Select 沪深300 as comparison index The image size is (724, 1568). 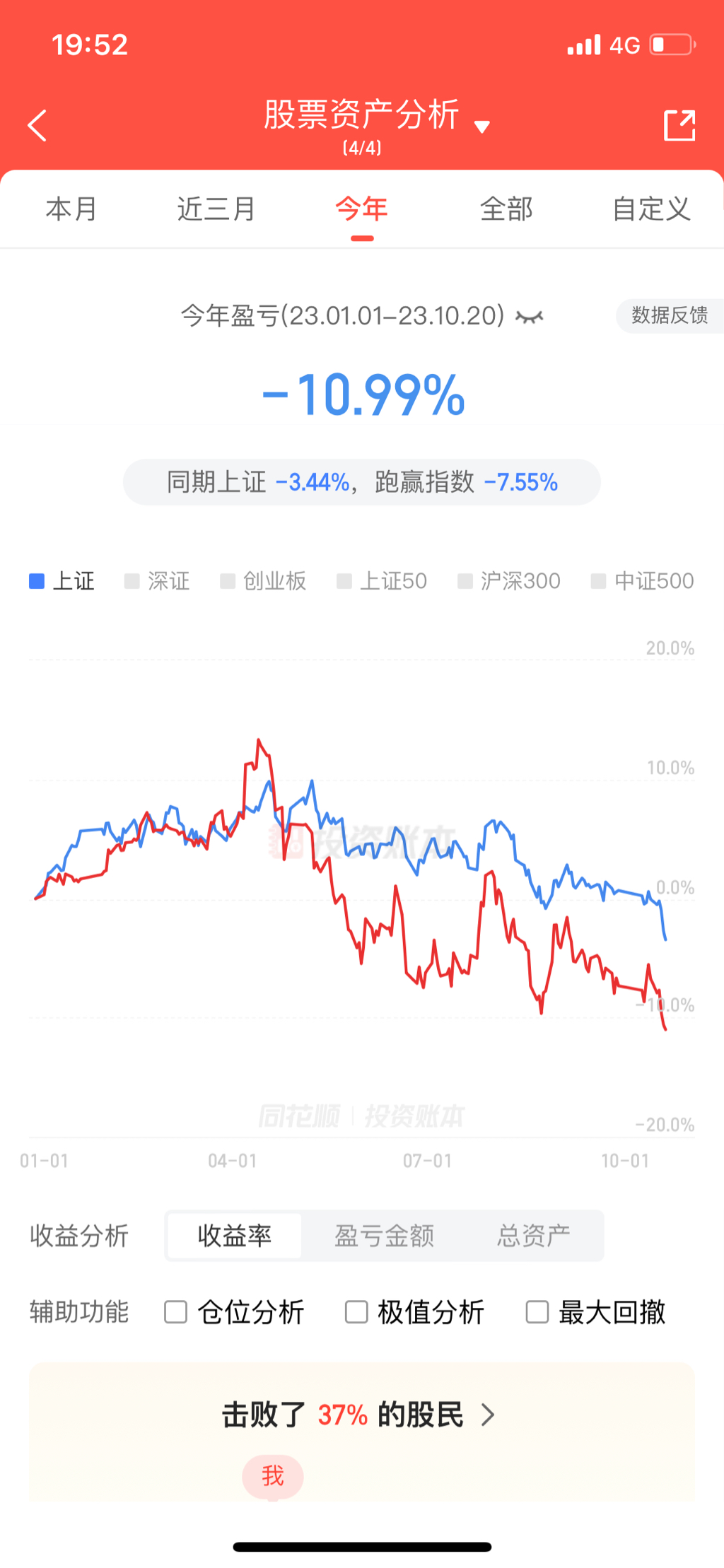[509, 581]
